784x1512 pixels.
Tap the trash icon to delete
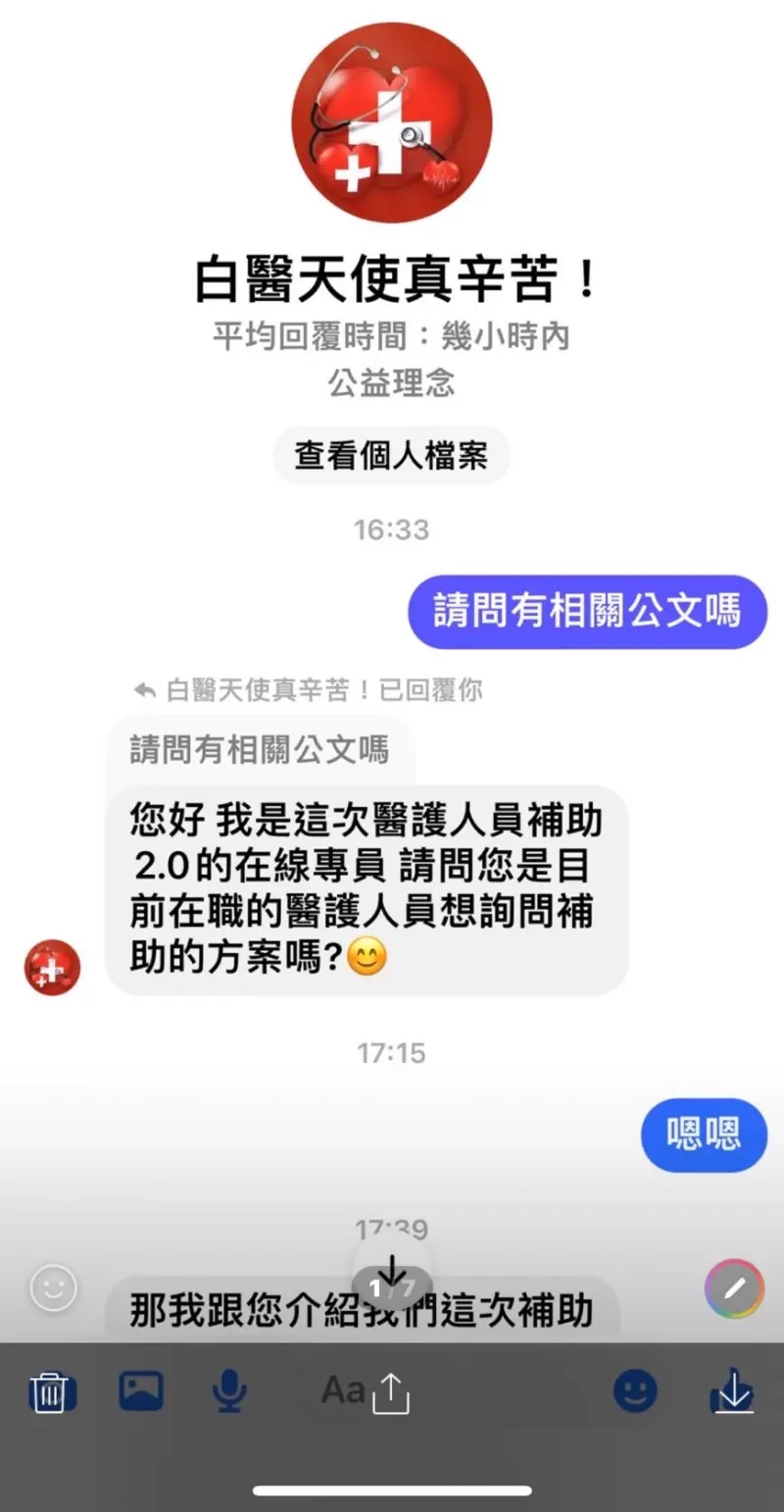pos(49,1391)
